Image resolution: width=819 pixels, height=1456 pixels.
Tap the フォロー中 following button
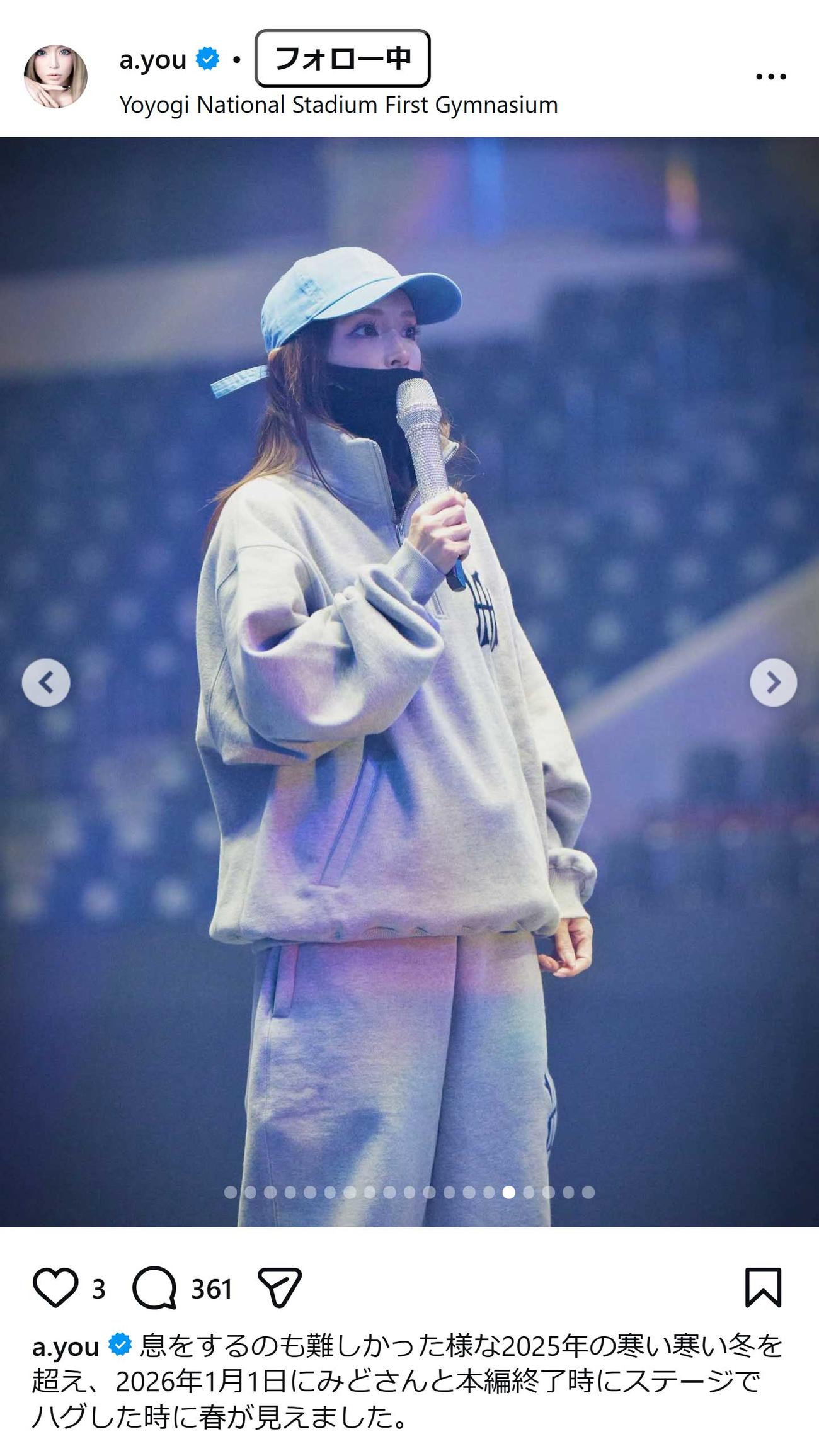[342, 58]
